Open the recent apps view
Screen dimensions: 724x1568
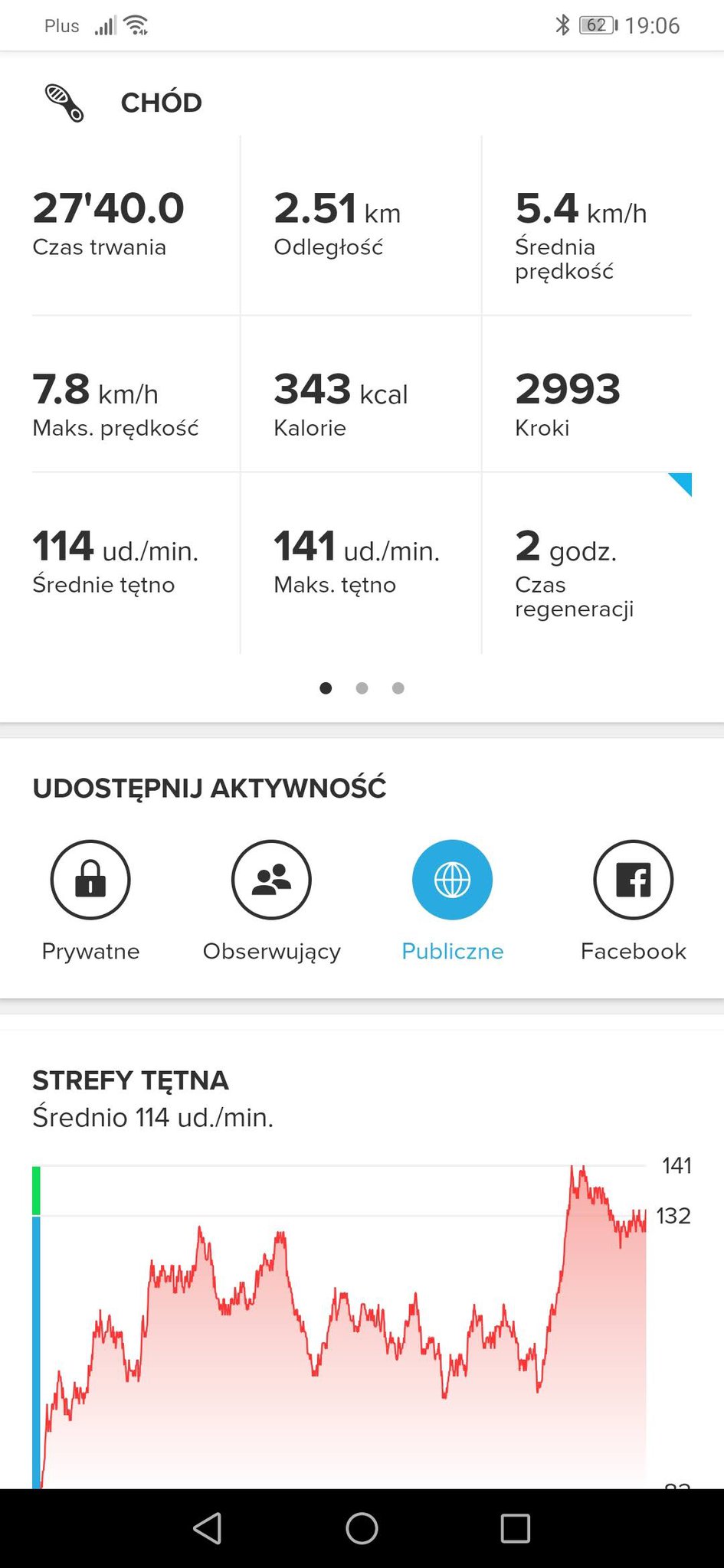(x=515, y=1528)
